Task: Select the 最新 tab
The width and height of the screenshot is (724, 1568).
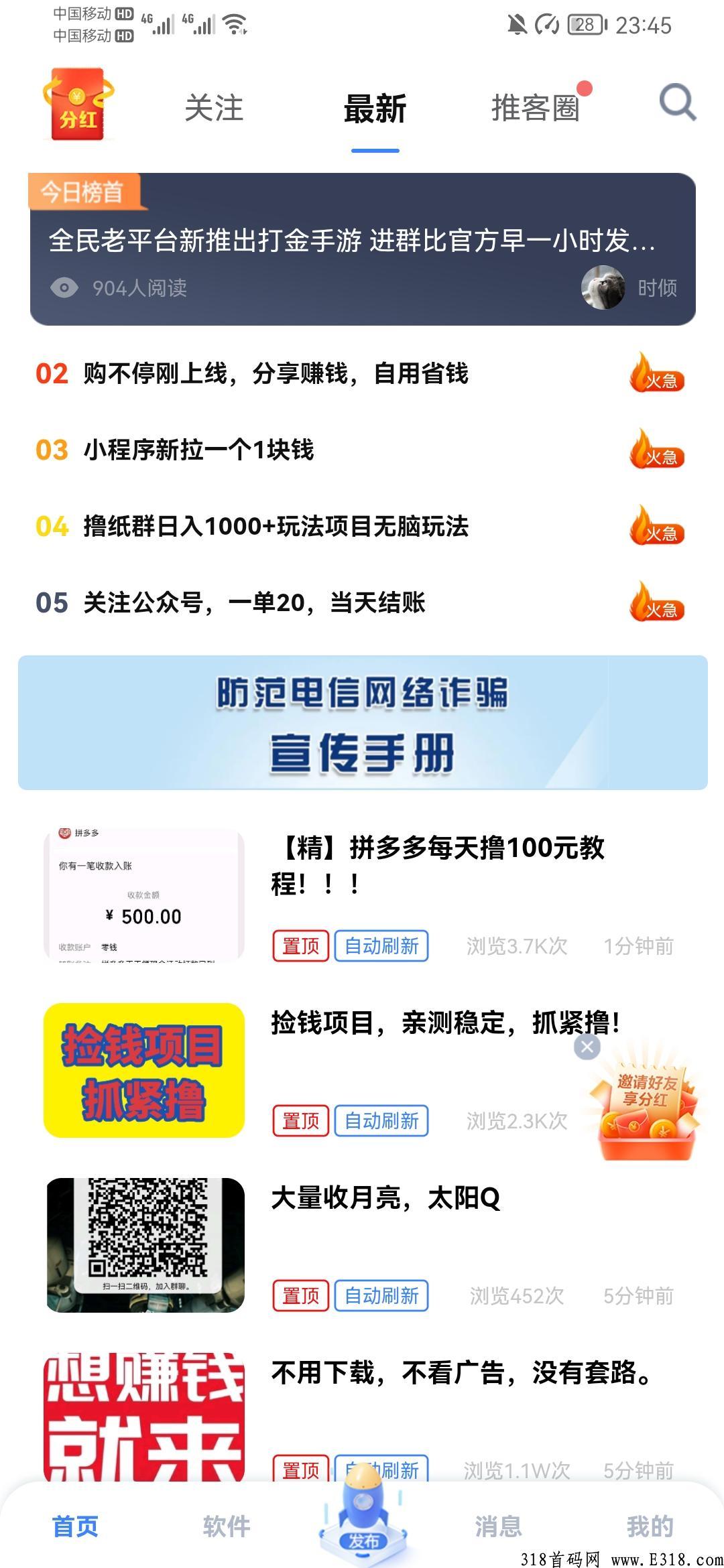Action: (375, 109)
